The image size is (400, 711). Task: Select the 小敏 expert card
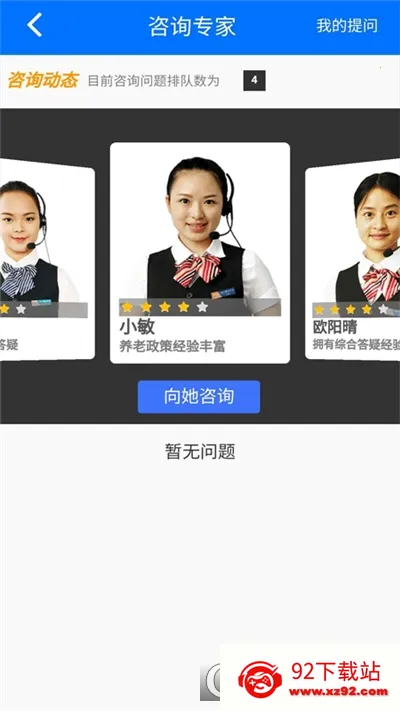[x=200, y=253]
